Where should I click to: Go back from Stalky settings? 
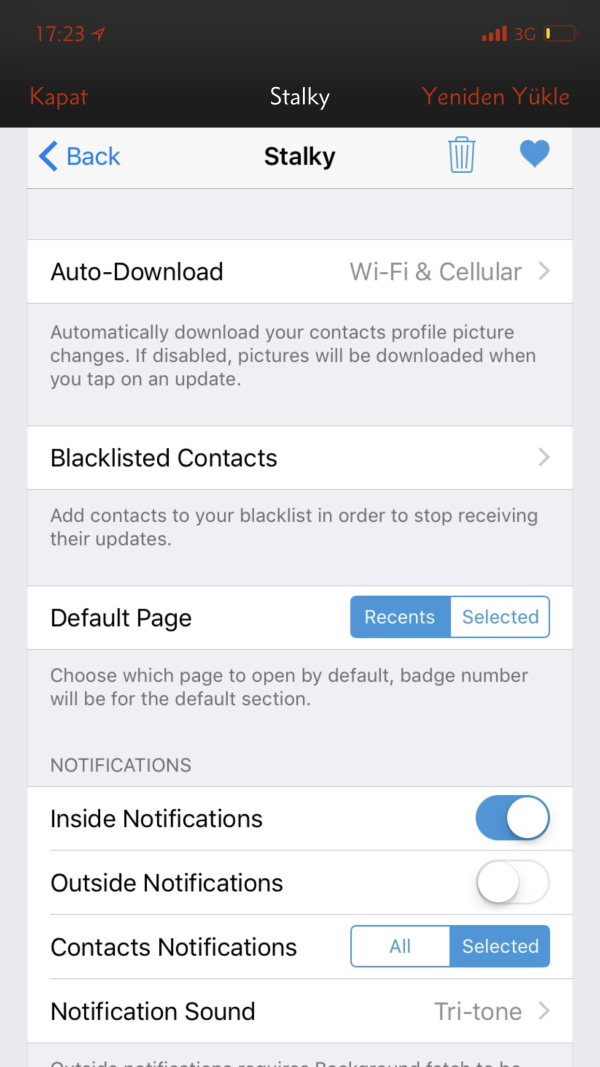79,156
